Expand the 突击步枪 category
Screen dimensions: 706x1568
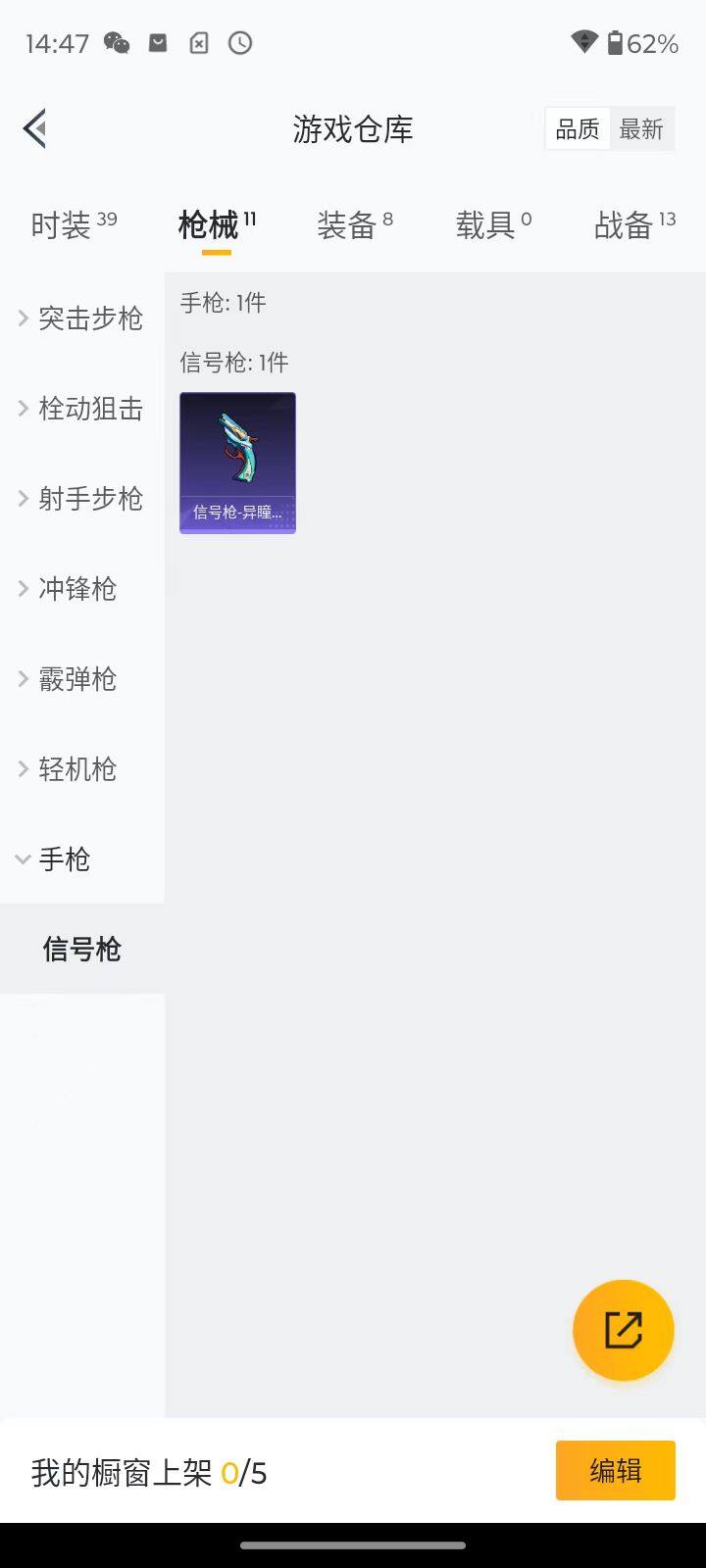click(x=81, y=318)
